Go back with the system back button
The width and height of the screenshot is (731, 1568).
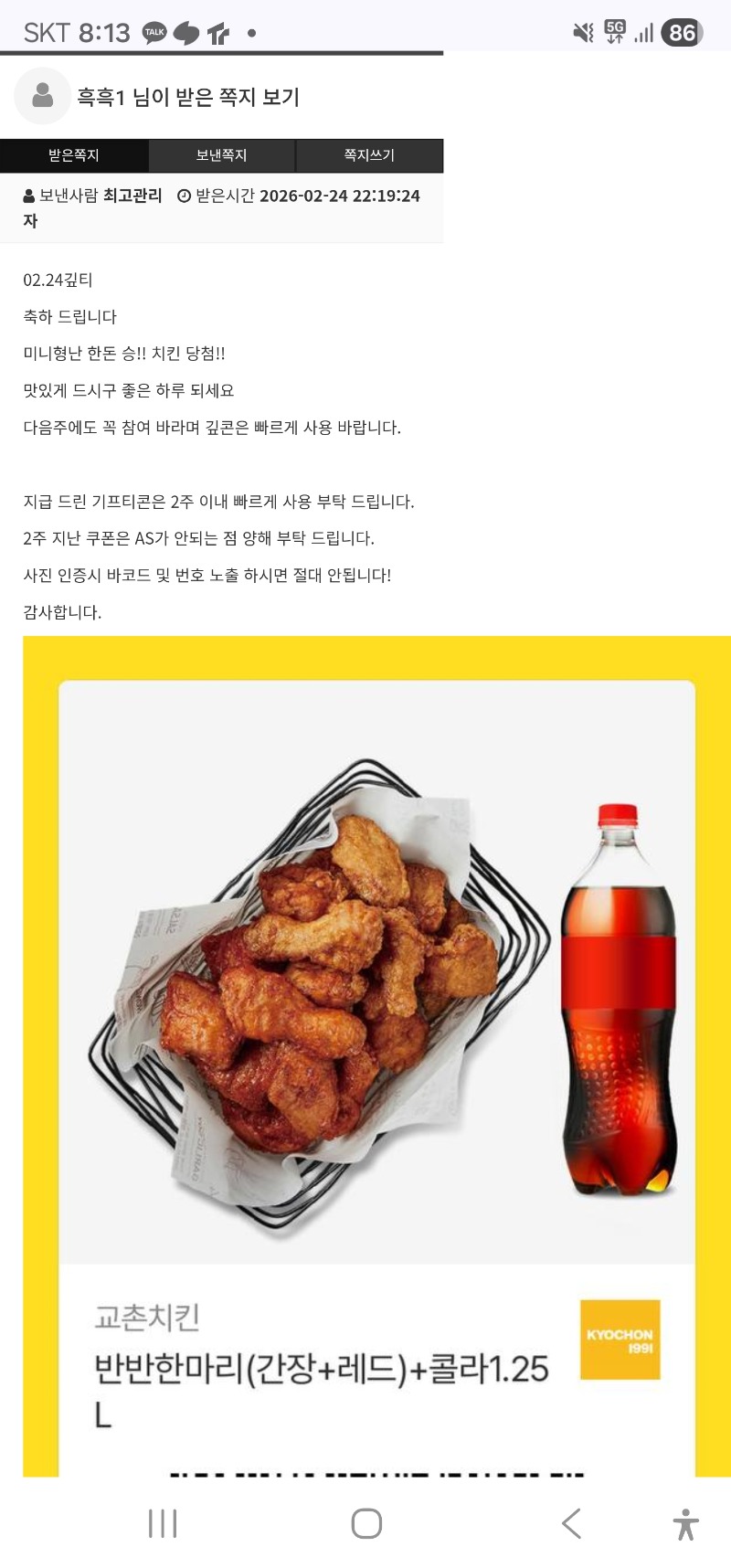coord(571,1523)
